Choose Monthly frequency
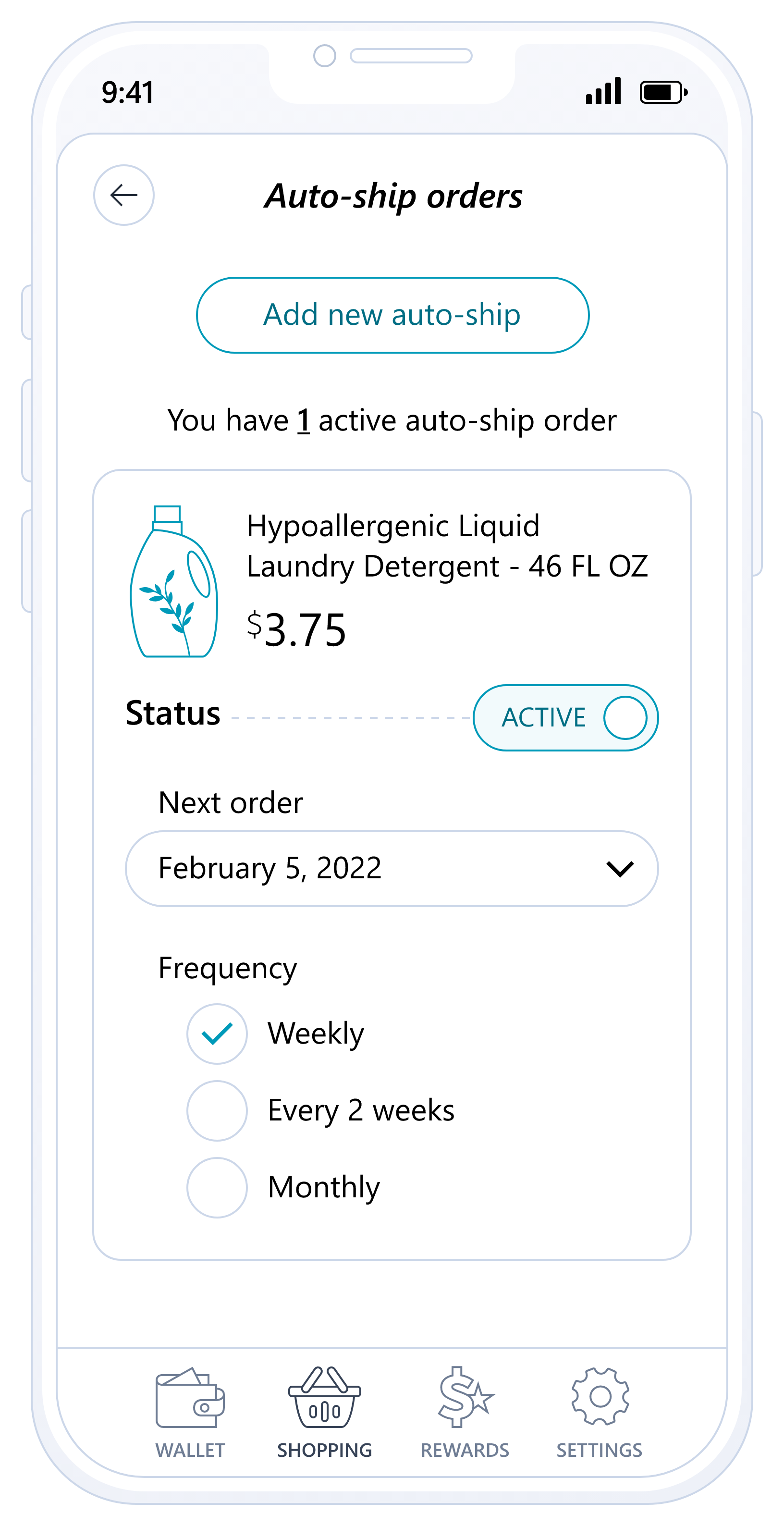784x1526 pixels. [x=217, y=1188]
